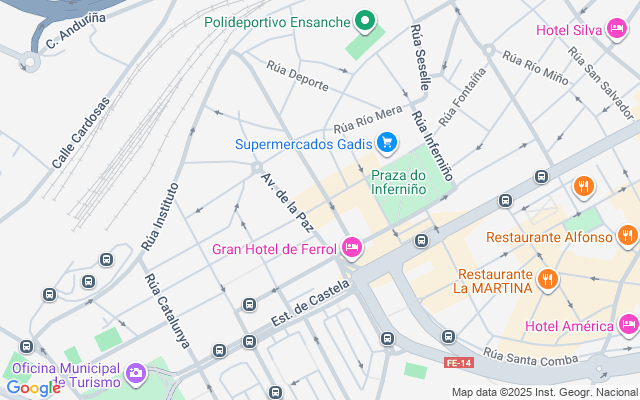Open the Polideportivo Ensanche map pin
640x400 pixels.
point(365,21)
